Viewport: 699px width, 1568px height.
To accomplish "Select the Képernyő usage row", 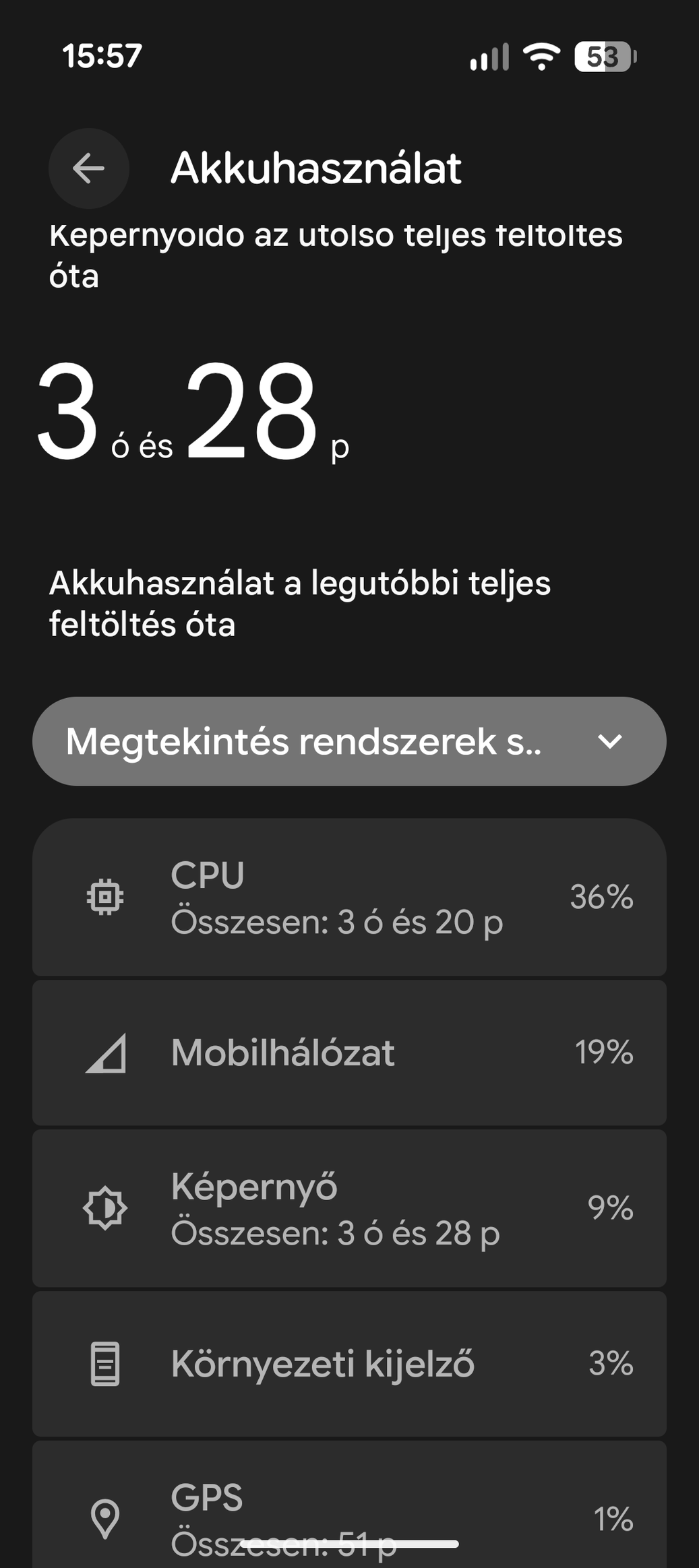I will click(x=349, y=1208).
